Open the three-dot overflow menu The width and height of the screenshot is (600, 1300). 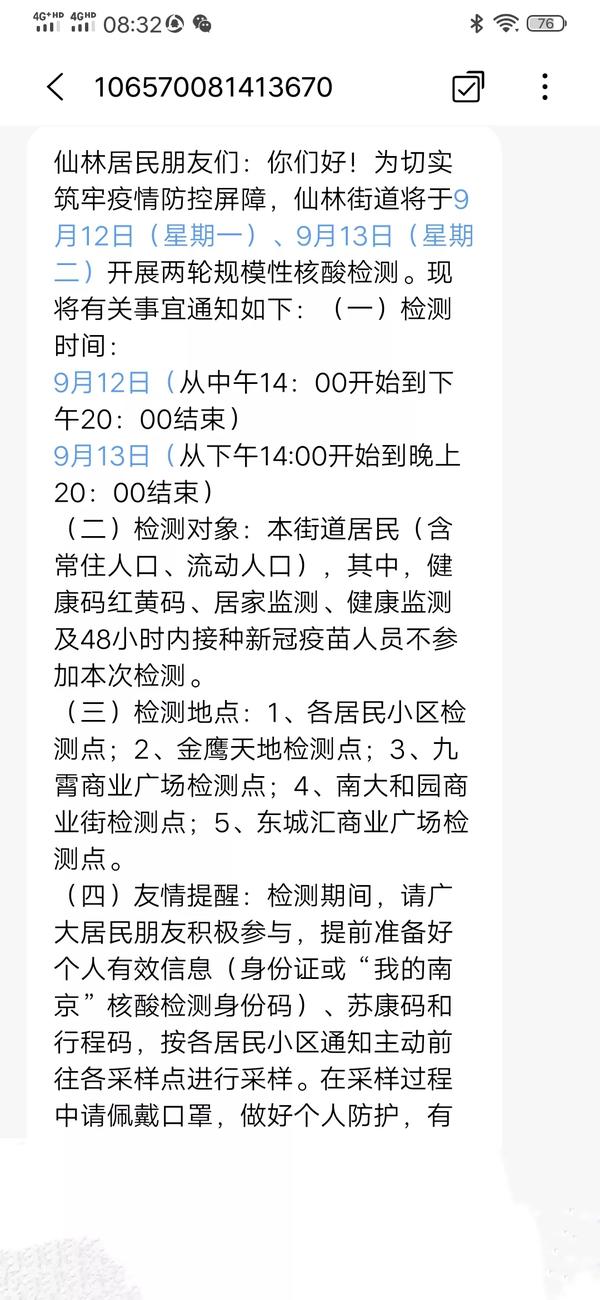click(544, 87)
